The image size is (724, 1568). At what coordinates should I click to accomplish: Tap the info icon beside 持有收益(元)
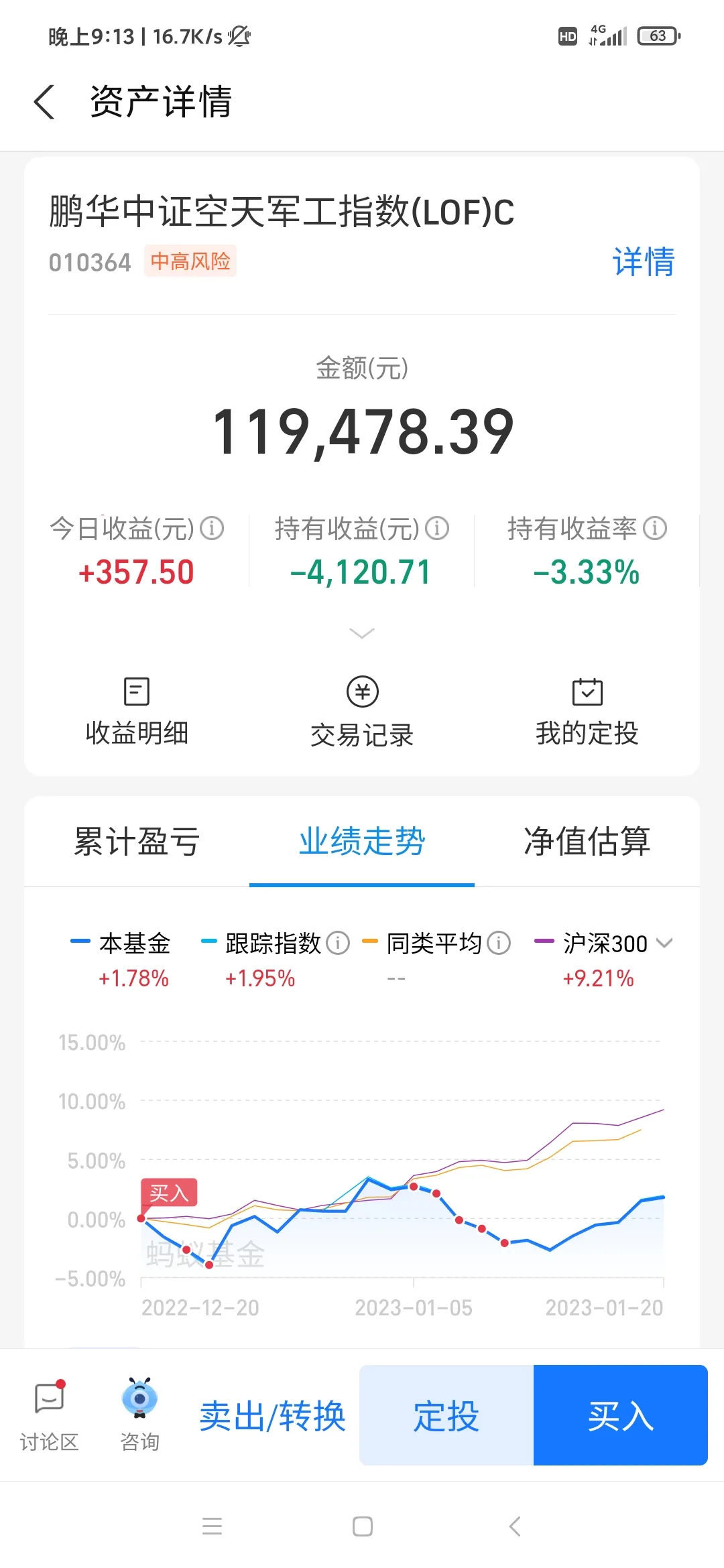pyautogui.click(x=437, y=528)
